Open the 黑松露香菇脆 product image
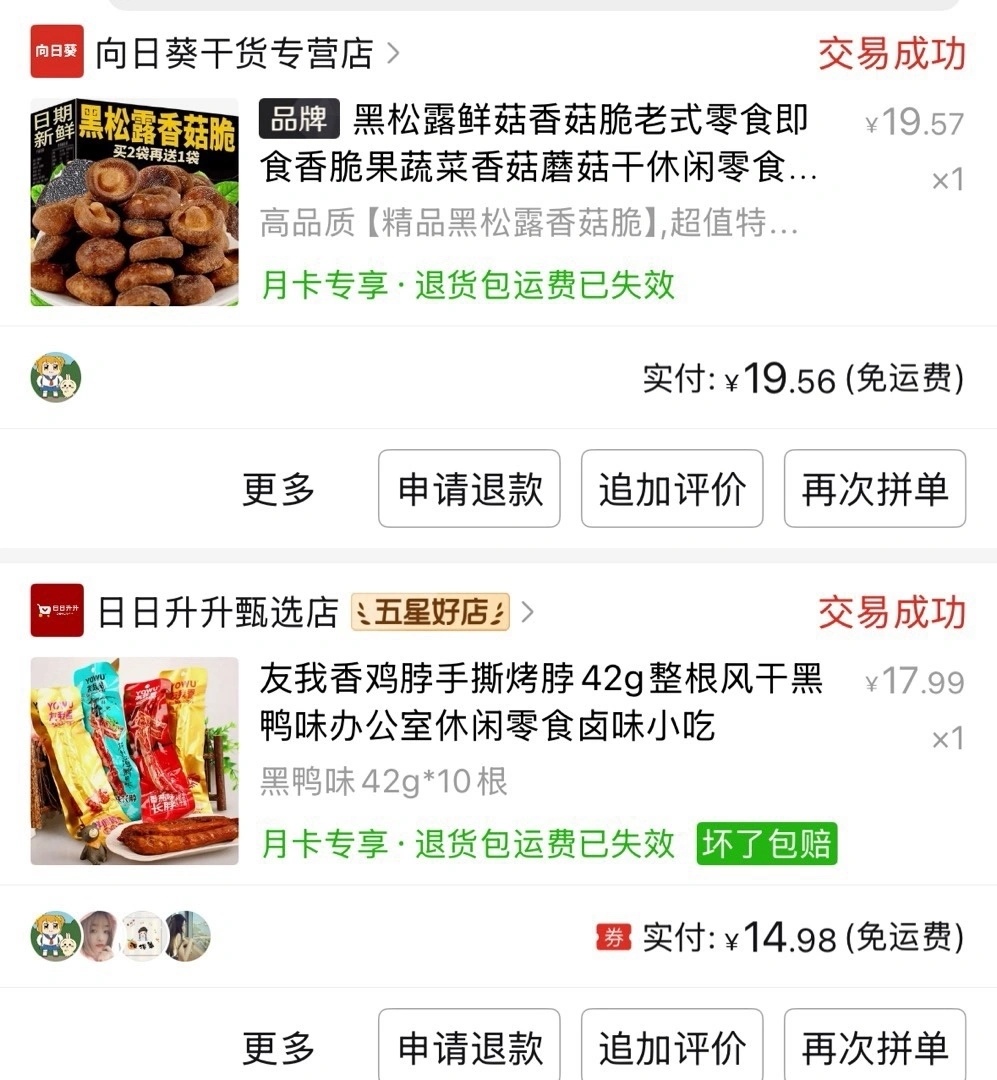 point(135,202)
